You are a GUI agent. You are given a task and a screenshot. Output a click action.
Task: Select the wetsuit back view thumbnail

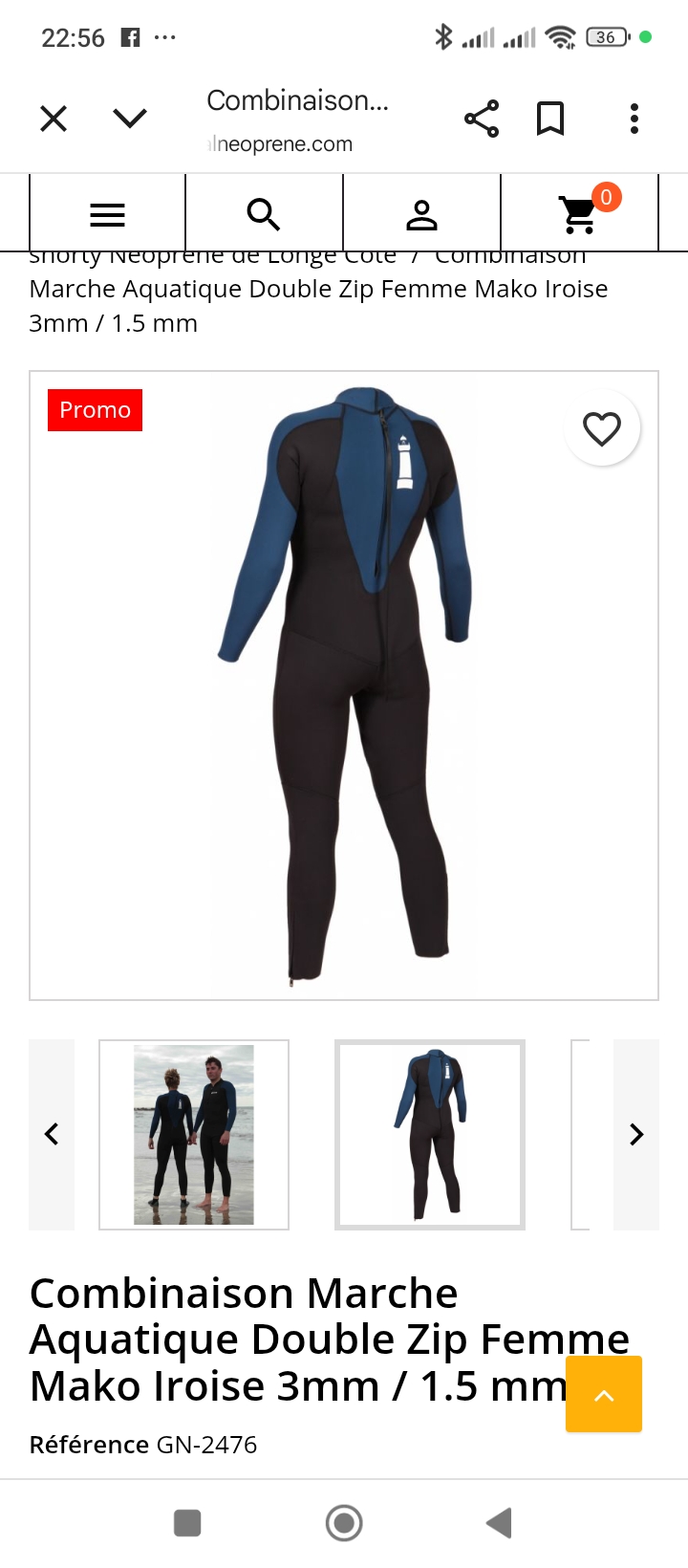(430, 1134)
